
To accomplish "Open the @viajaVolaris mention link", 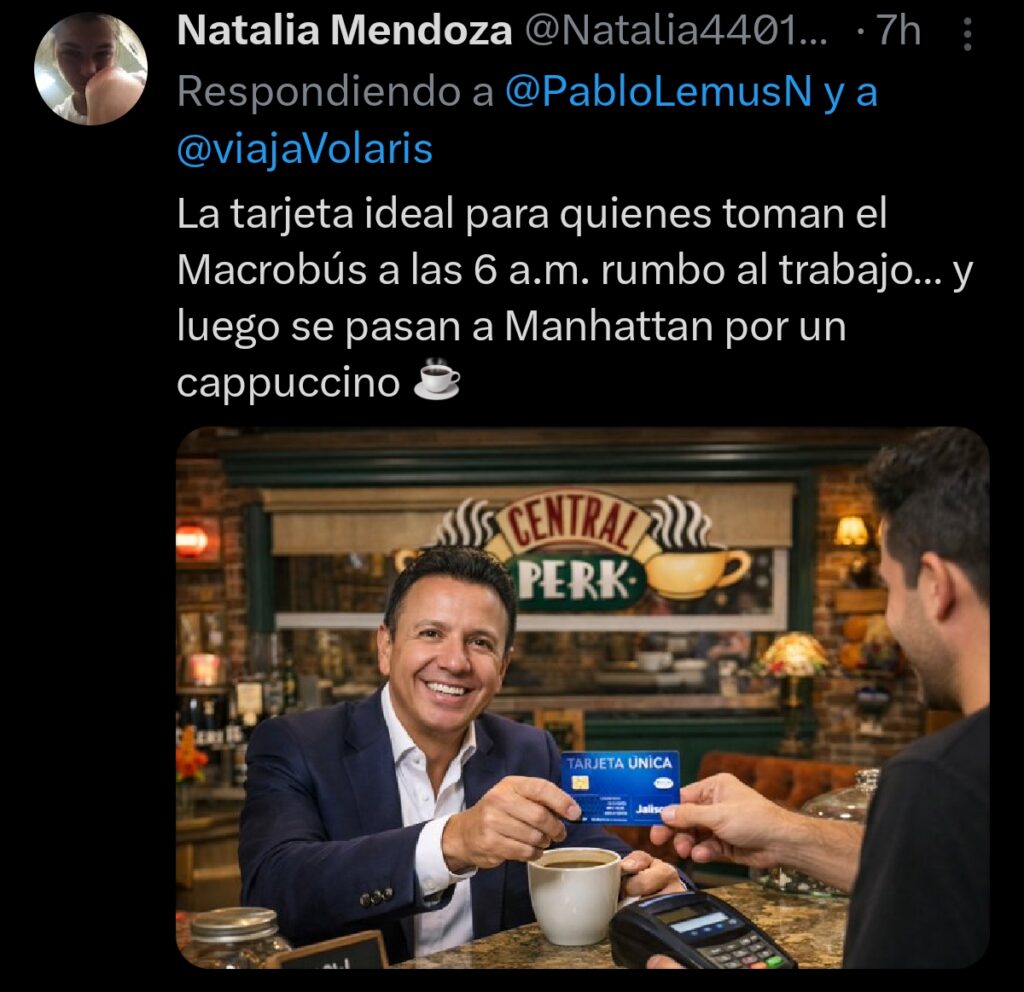I will click(x=305, y=149).
